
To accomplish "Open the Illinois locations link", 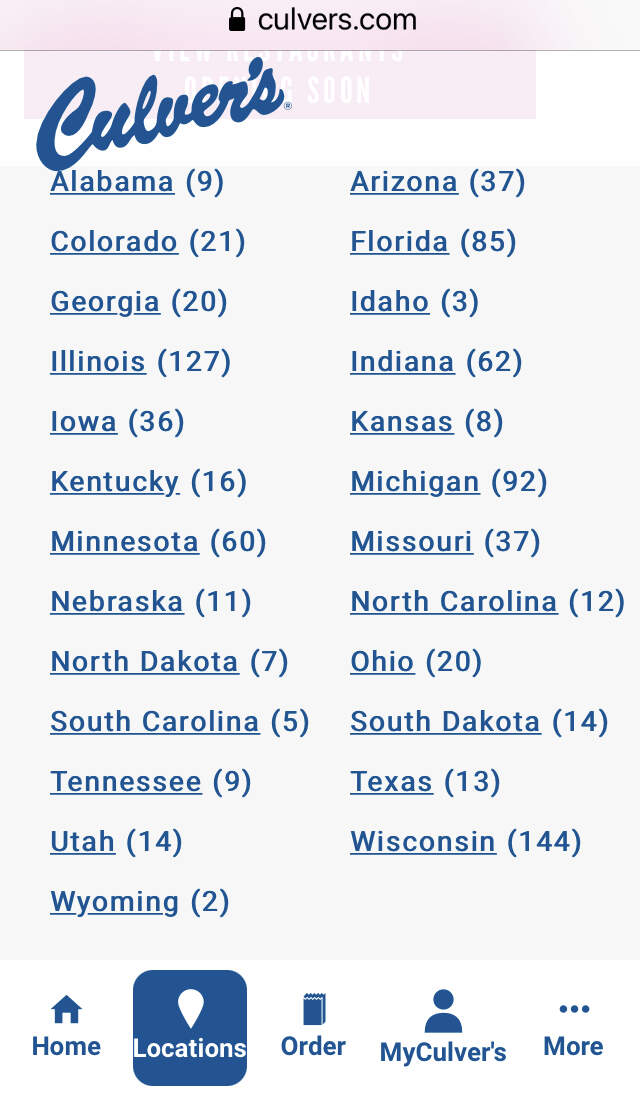I will [x=98, y=362].
